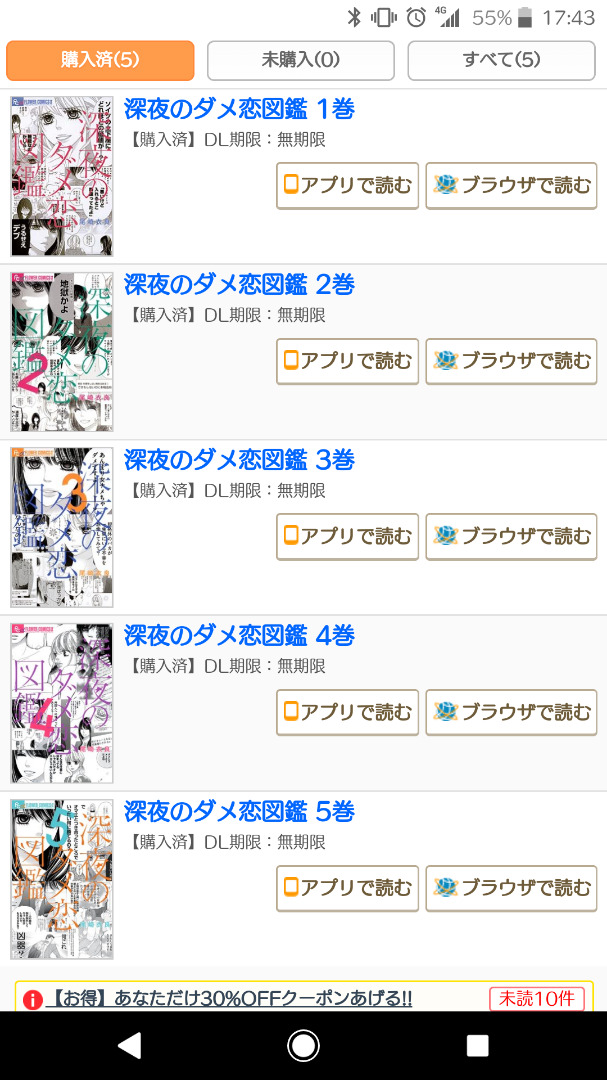The height and width of the screenshot is (1080, 607).
Task: Switch to the 未購入(0) tab
Action: pos(300,60)
